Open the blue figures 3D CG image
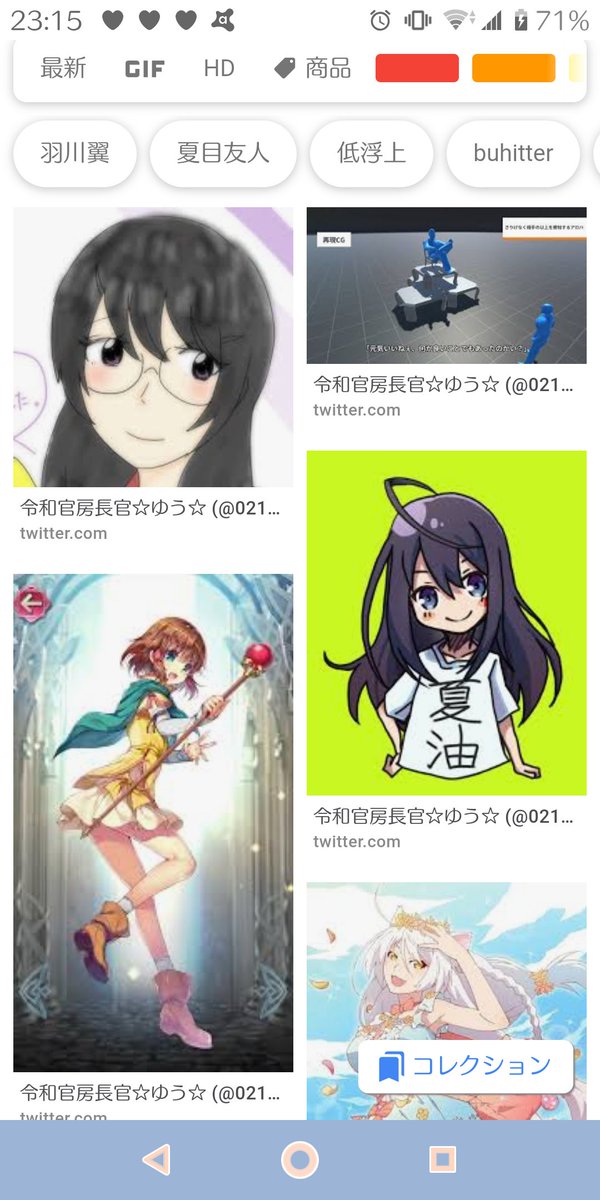This screenshot has width=600, height=1200. click(x=446, y=285)
